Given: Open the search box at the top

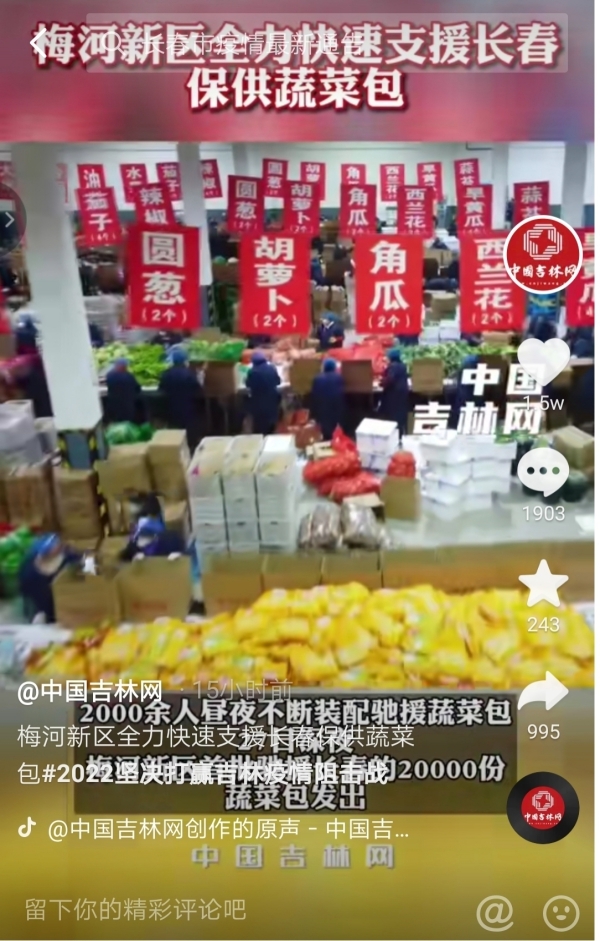Looking at the screenshot, I should [x=330, y=43].
